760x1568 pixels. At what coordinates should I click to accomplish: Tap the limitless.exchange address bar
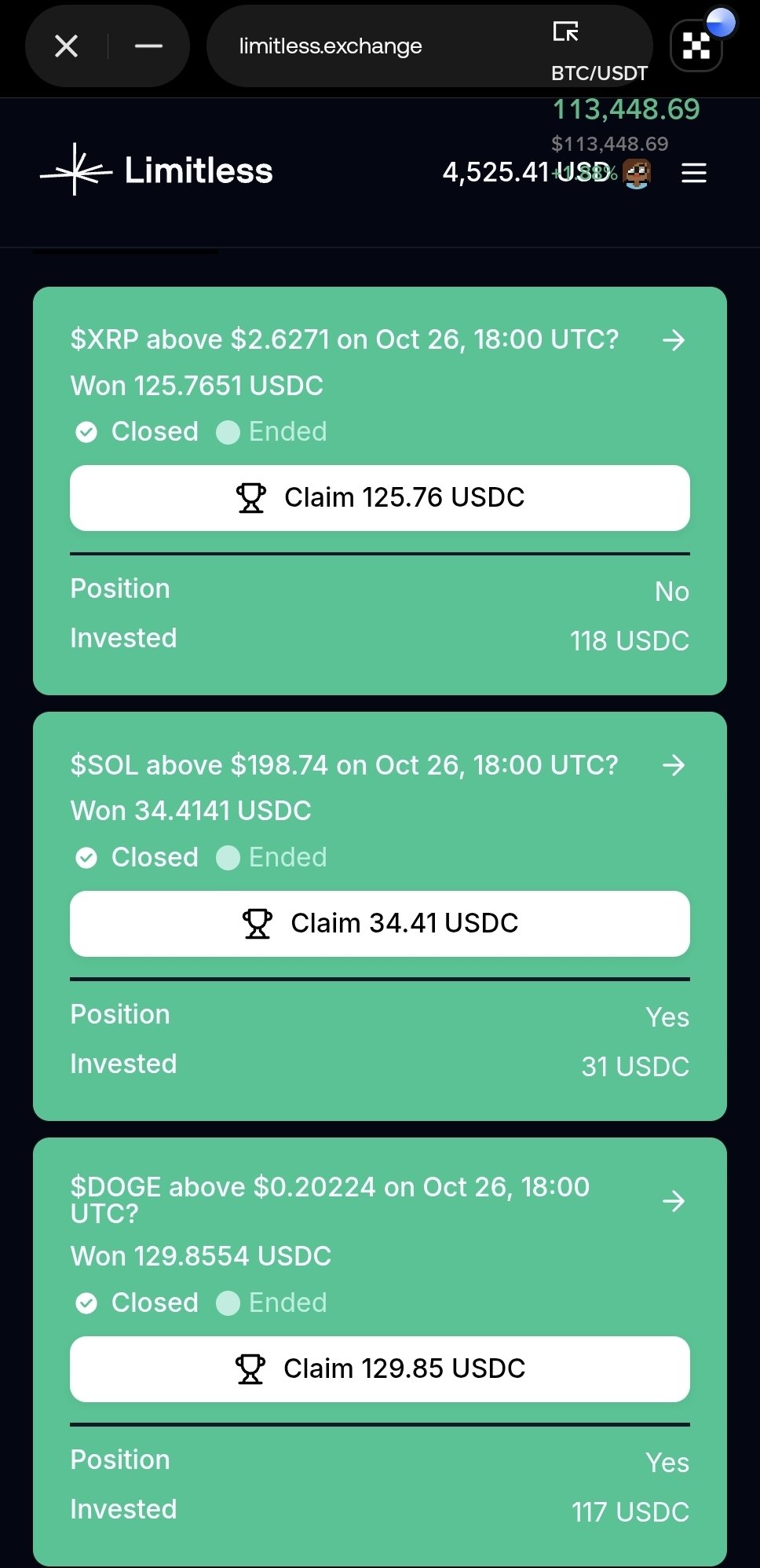331,46
